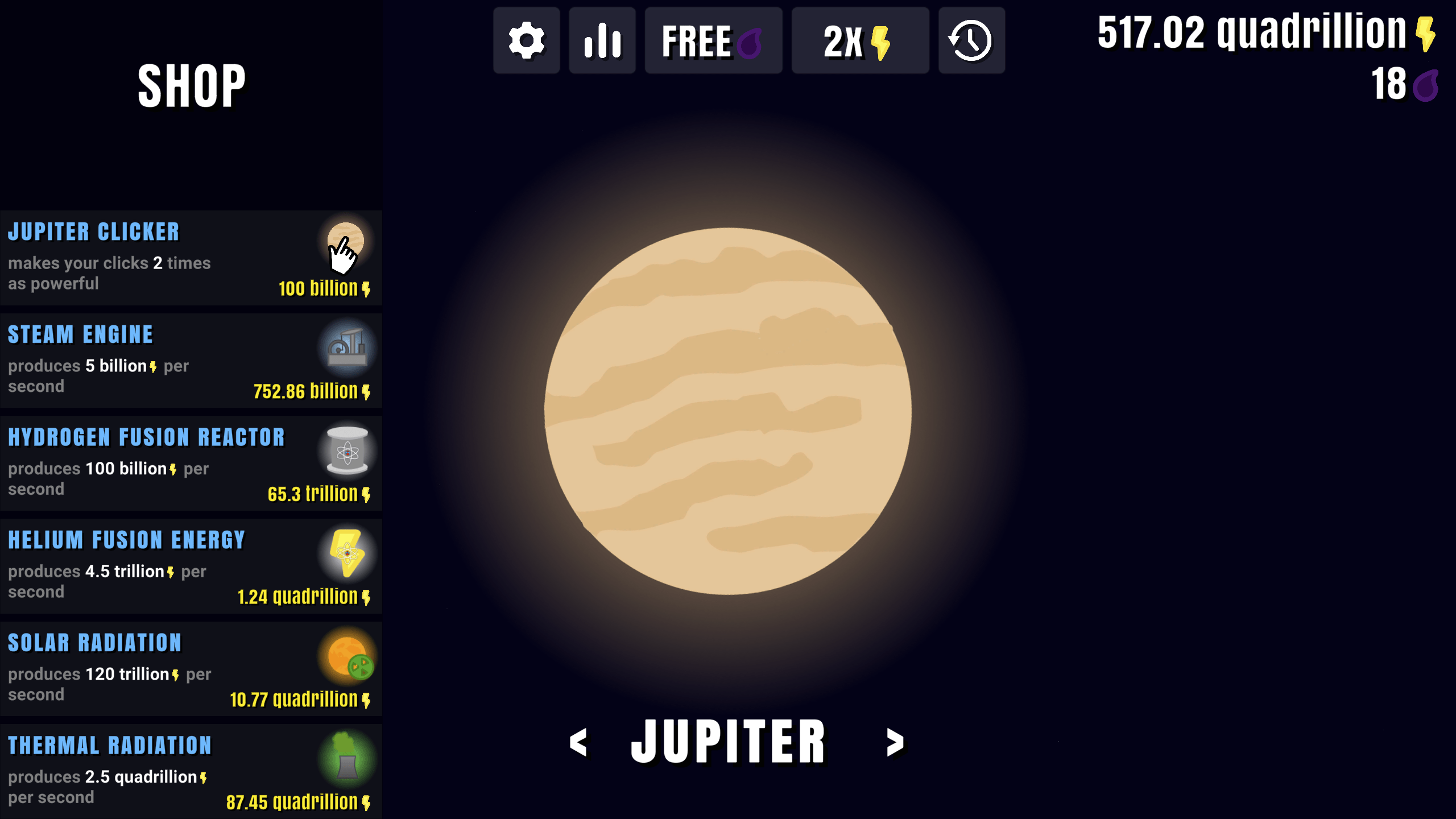Purchase a Steam Engine
1456x819 pixels.
point(191,361)
